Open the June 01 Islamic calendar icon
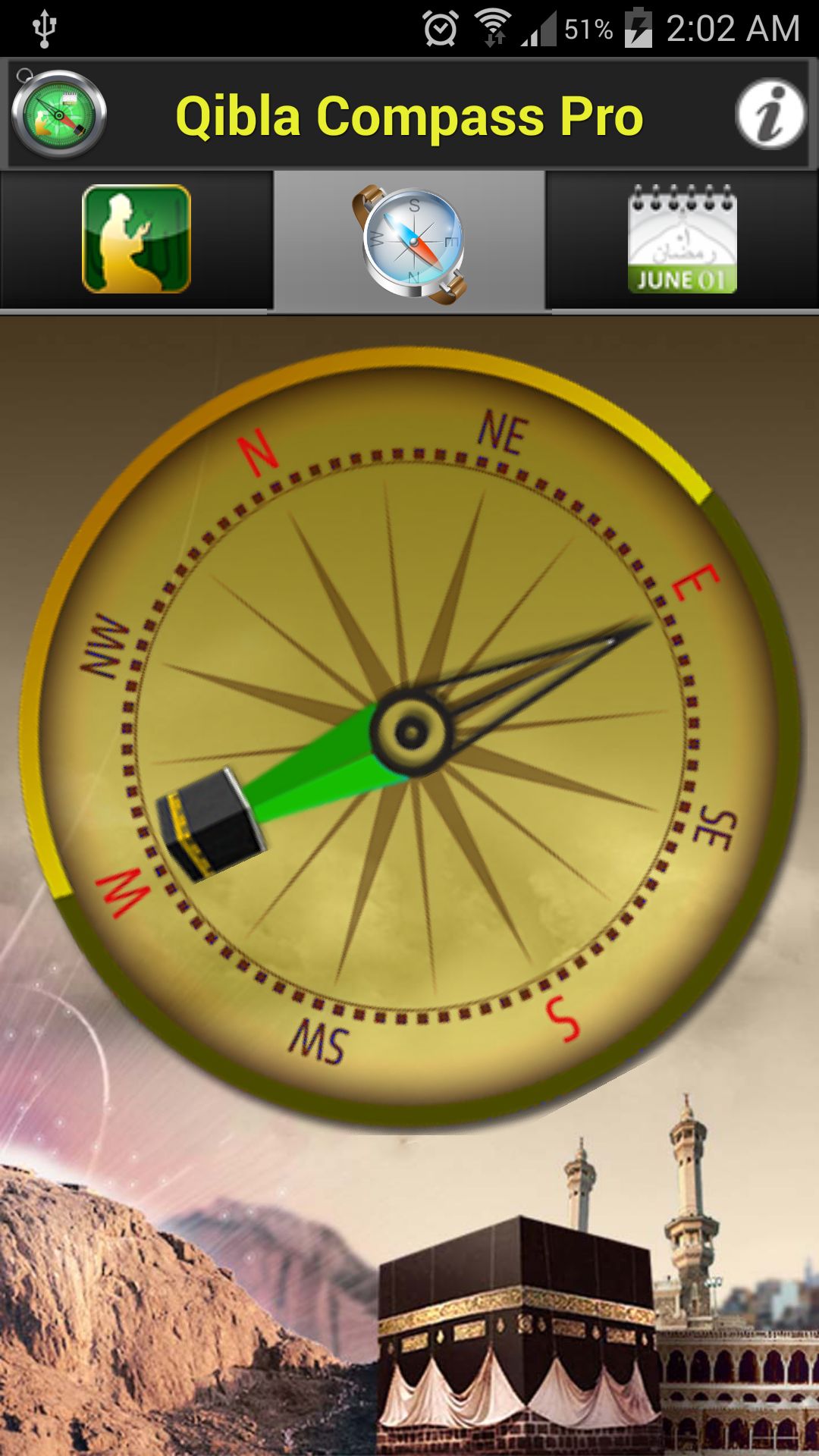The width and height of the screenshot is (819, 1456). [681, 240]
